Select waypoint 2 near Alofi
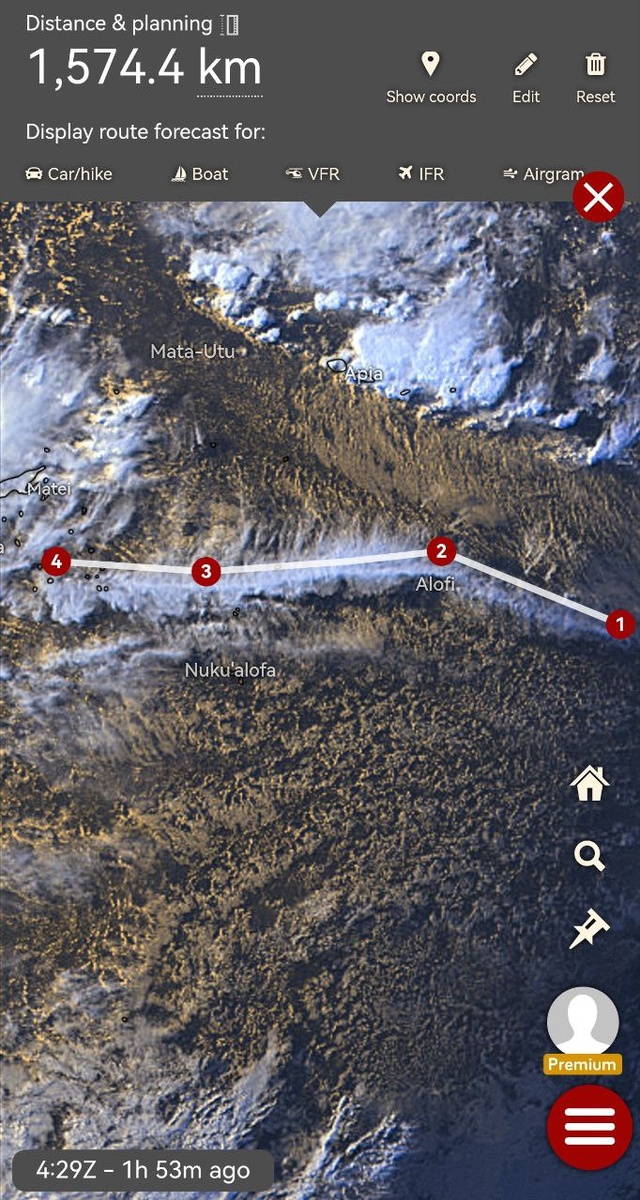 coord(441,551)
